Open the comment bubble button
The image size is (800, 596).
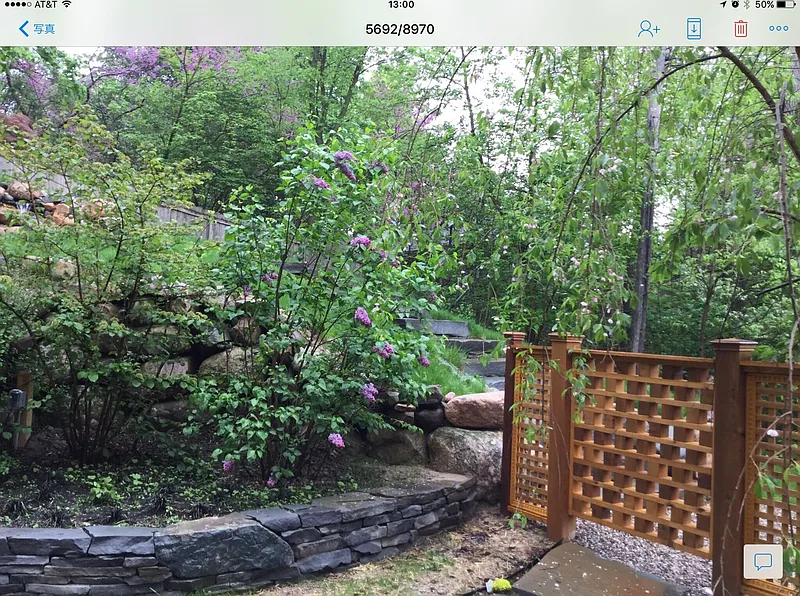click(762, 562)
